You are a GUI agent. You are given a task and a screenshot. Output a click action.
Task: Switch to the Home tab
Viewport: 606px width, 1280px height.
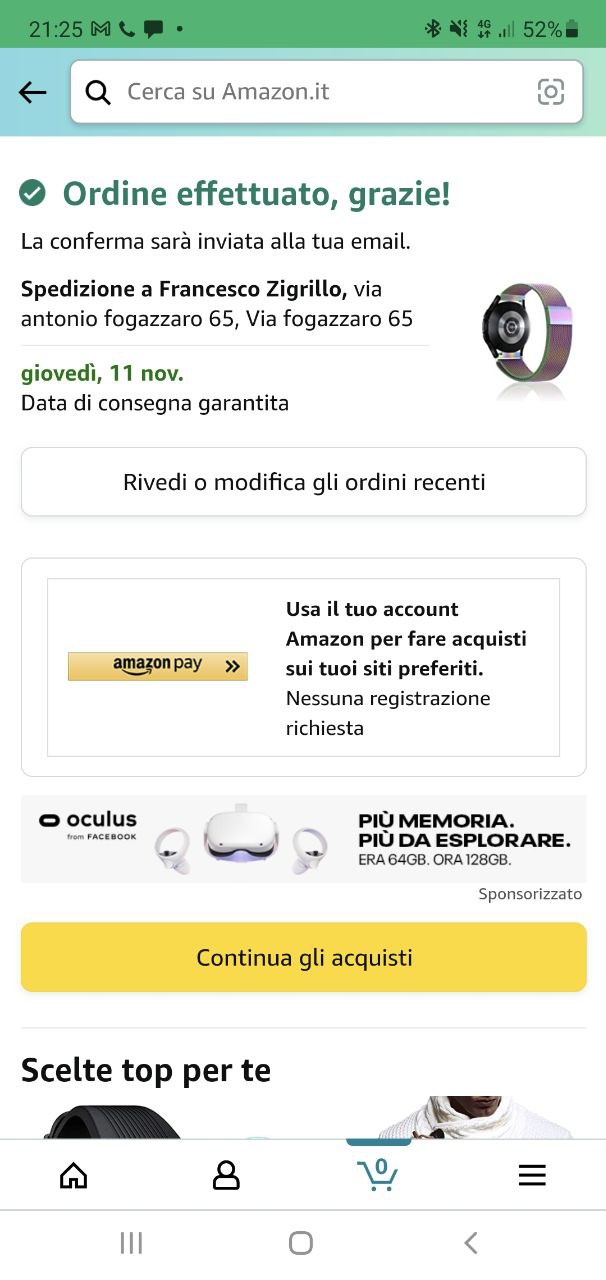pos(74,1175)
